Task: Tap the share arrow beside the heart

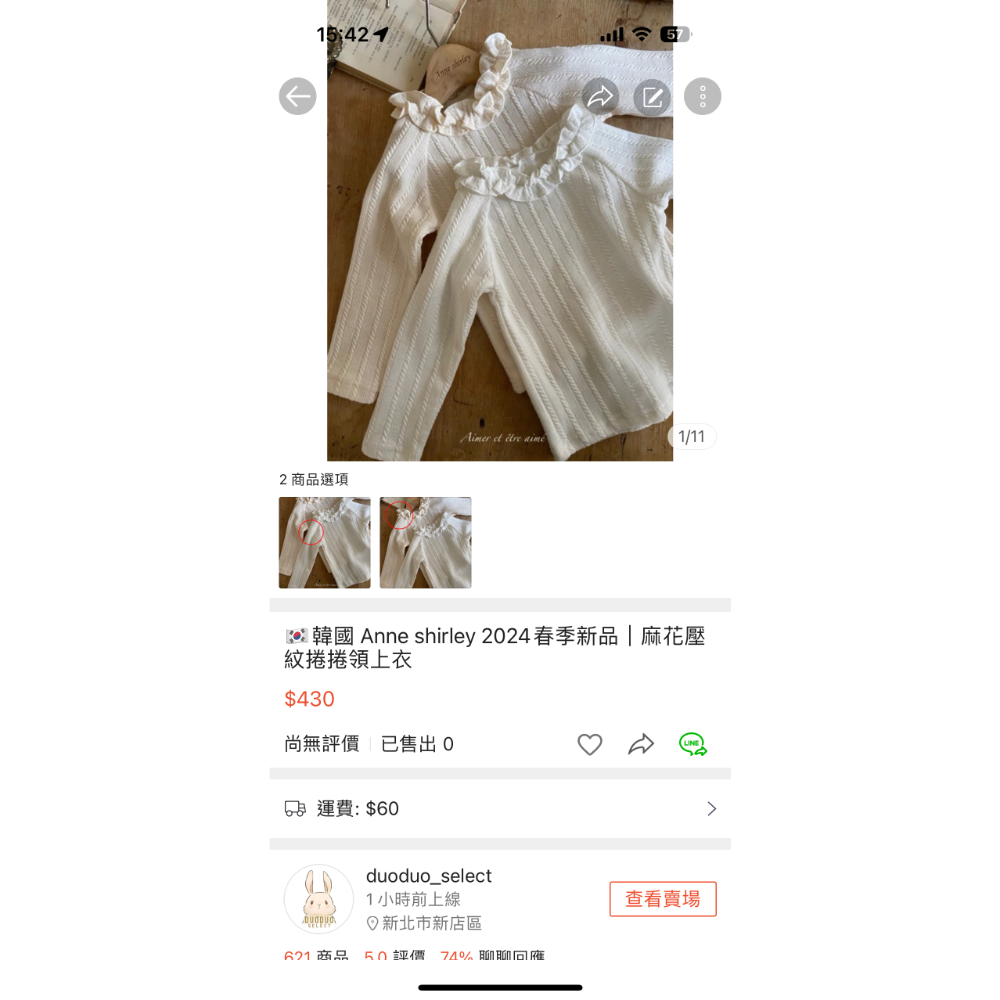Action: click(x=641, y=744)
